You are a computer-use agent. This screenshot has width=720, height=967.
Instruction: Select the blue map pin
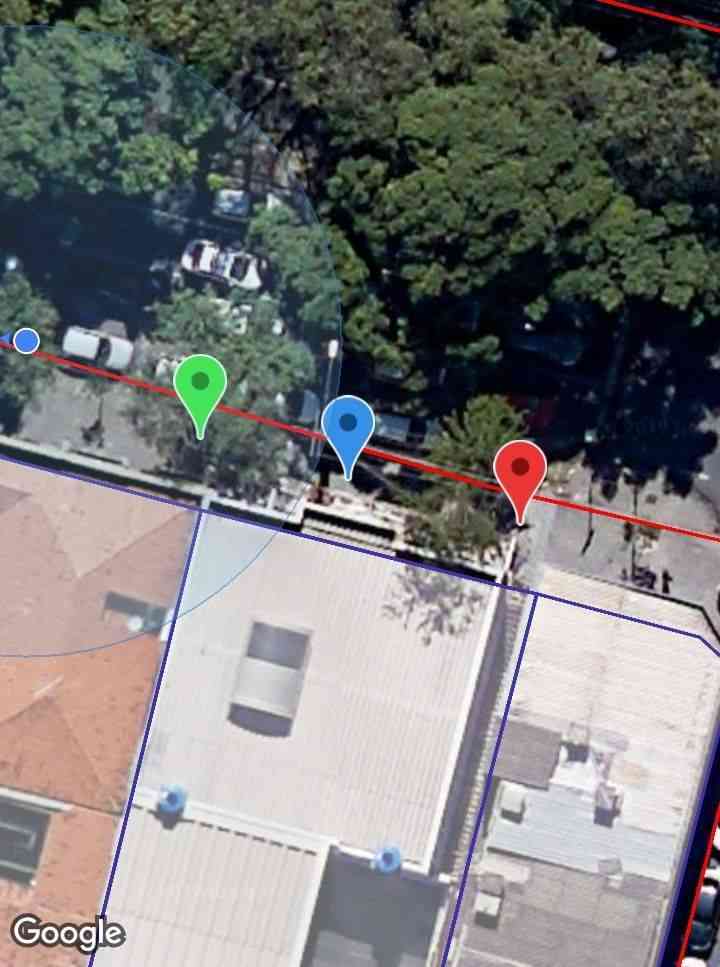pos(348,426)
